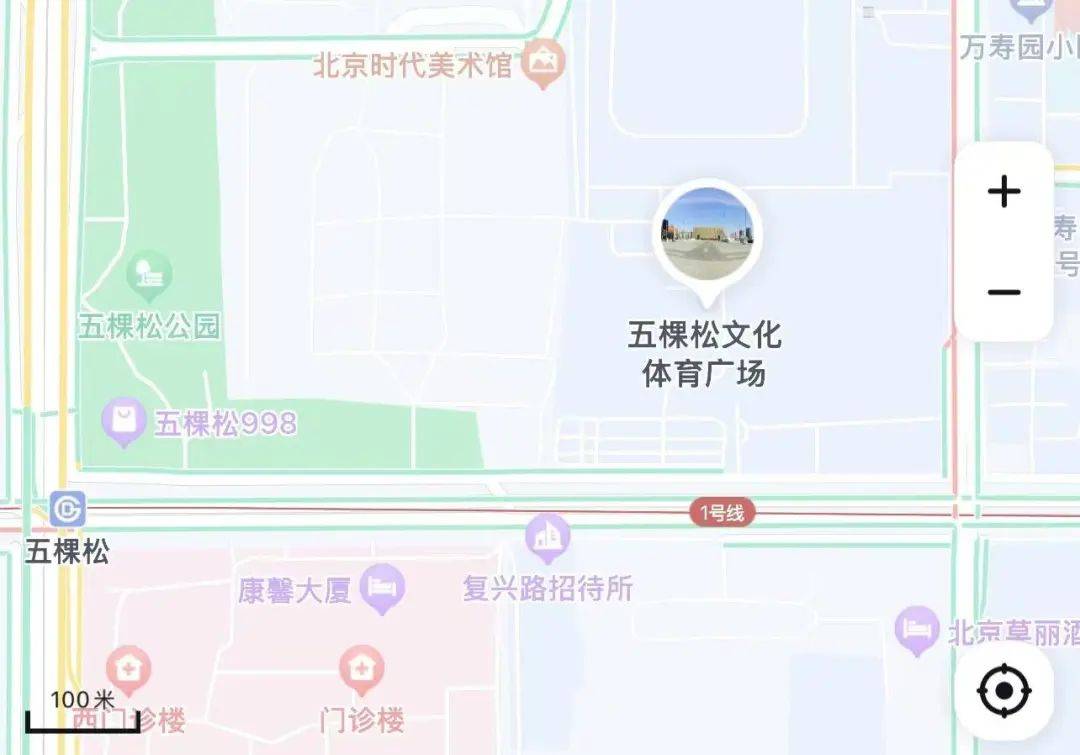Screen dimensions: 1080x755
Task: Zoom out of the map
Action: pyautogui.click(x=1003, y=292)
